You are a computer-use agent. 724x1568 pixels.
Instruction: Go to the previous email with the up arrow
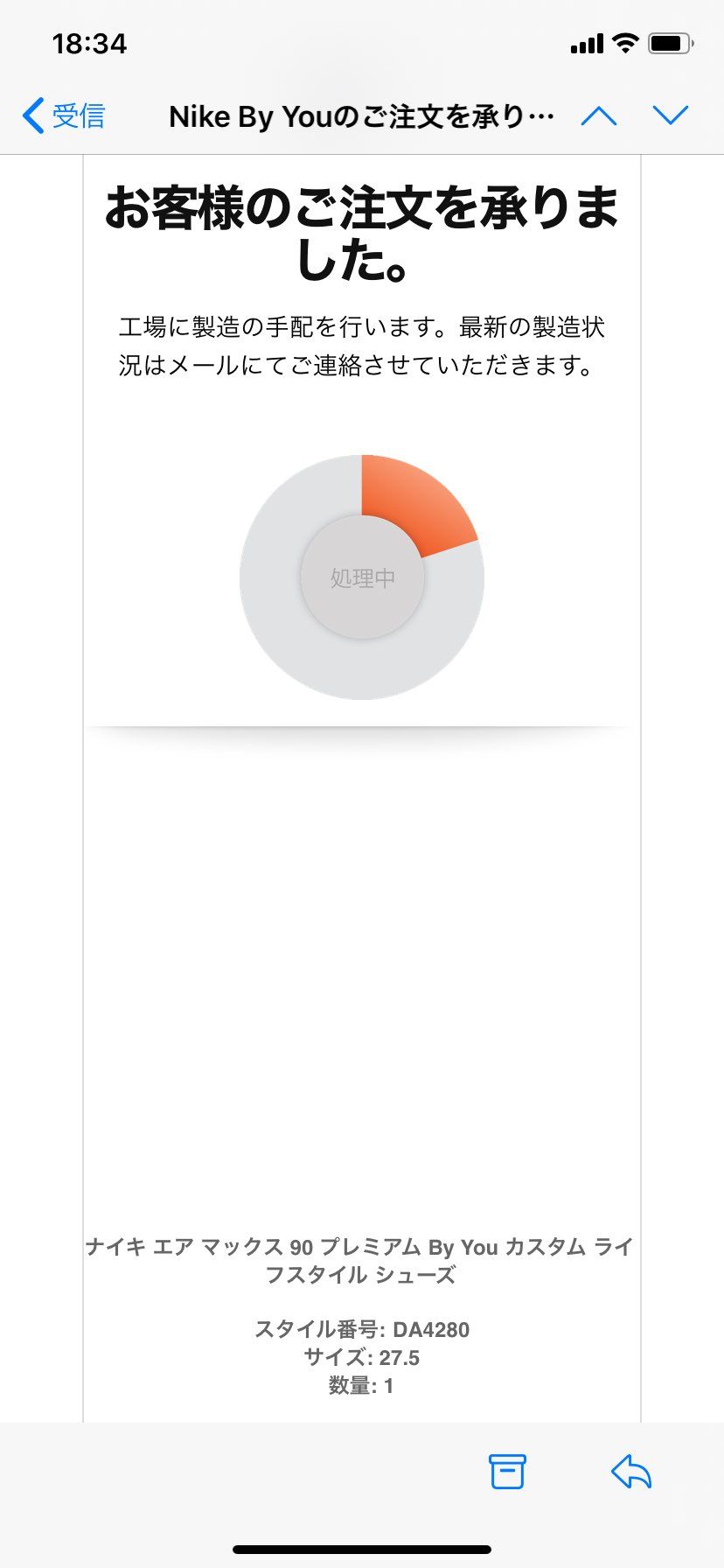[599, 115]
